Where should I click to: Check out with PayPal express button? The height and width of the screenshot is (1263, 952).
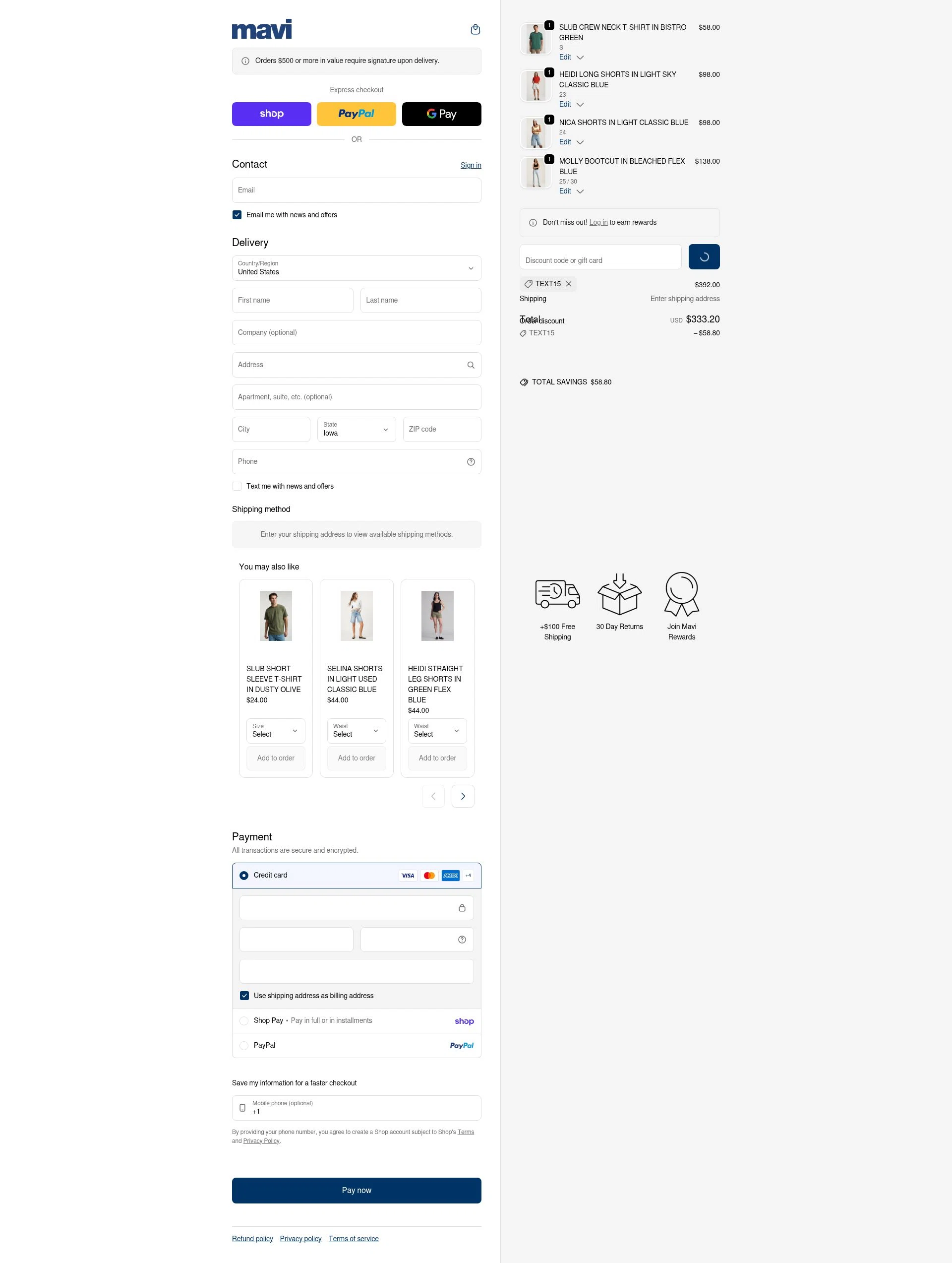click(x=356, y=114)
